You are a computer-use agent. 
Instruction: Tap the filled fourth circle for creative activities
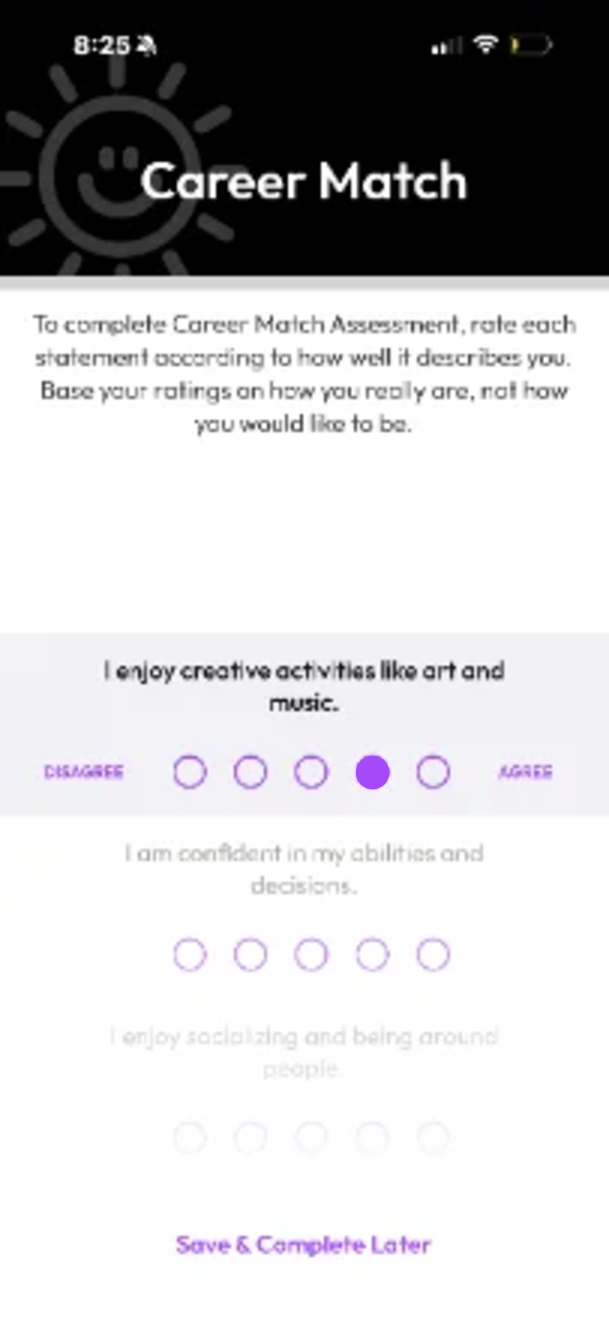(x=372, y=772)
